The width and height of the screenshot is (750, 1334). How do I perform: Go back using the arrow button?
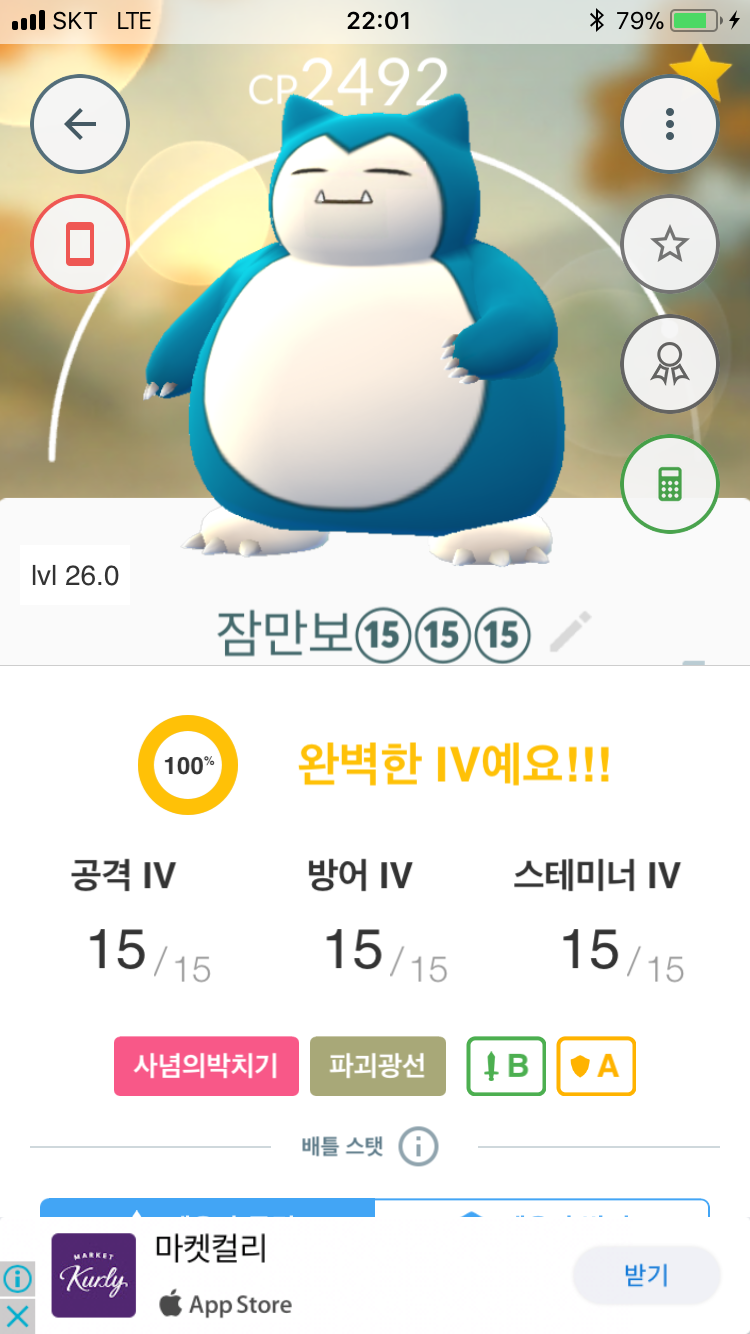click(80, 124)
